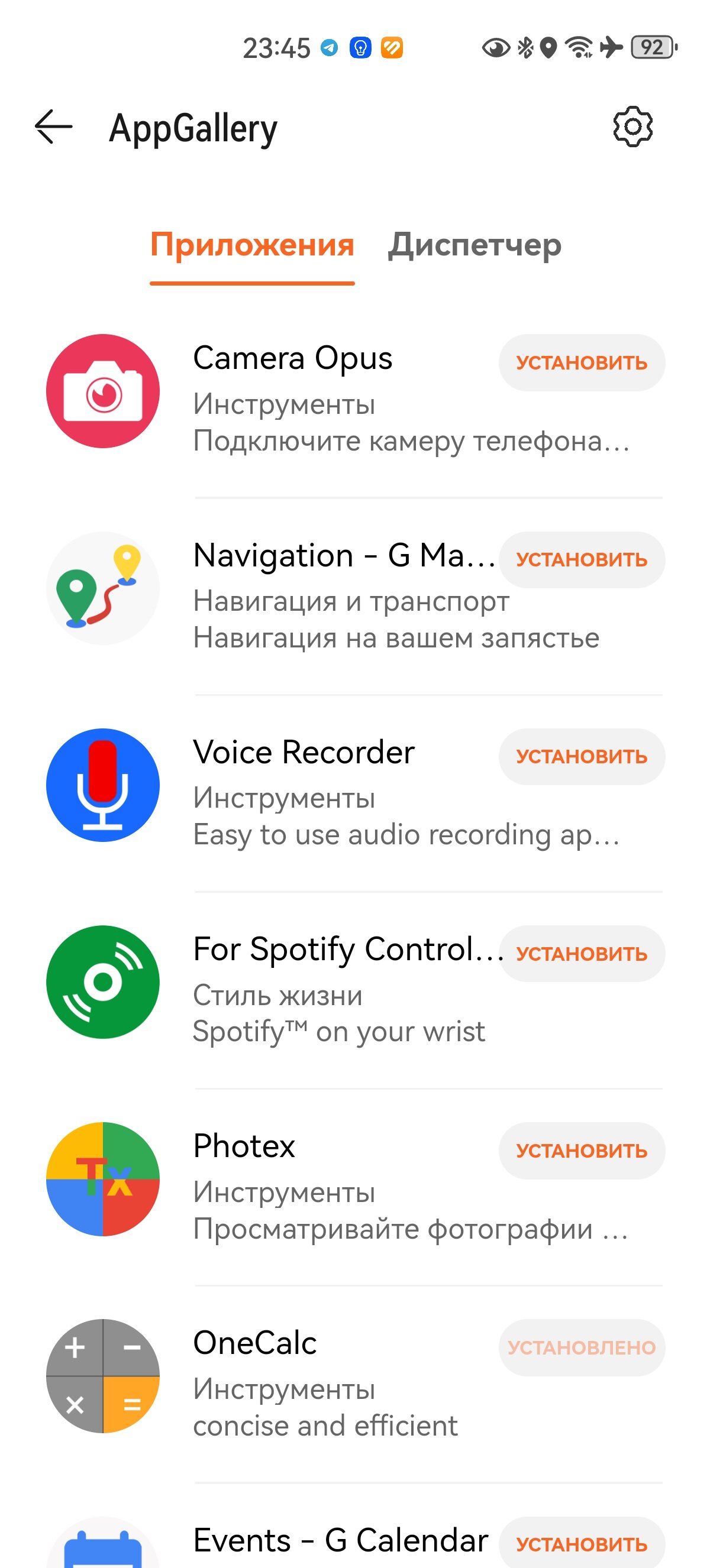710x1568 pixels.
Task: Install Camera Opus
Action: click(x=582, y=363)
